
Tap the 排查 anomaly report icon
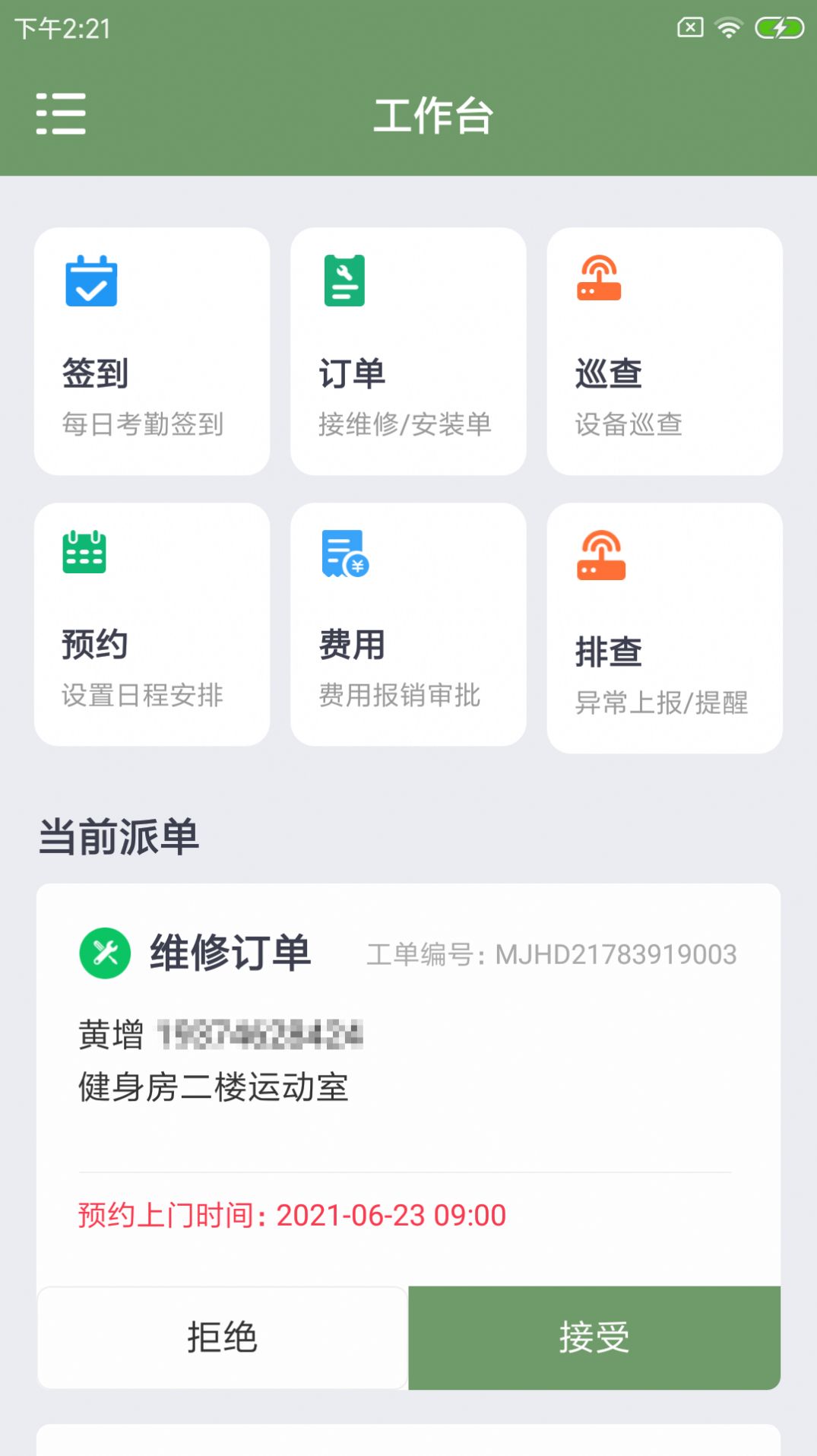[x=601, y=557]
